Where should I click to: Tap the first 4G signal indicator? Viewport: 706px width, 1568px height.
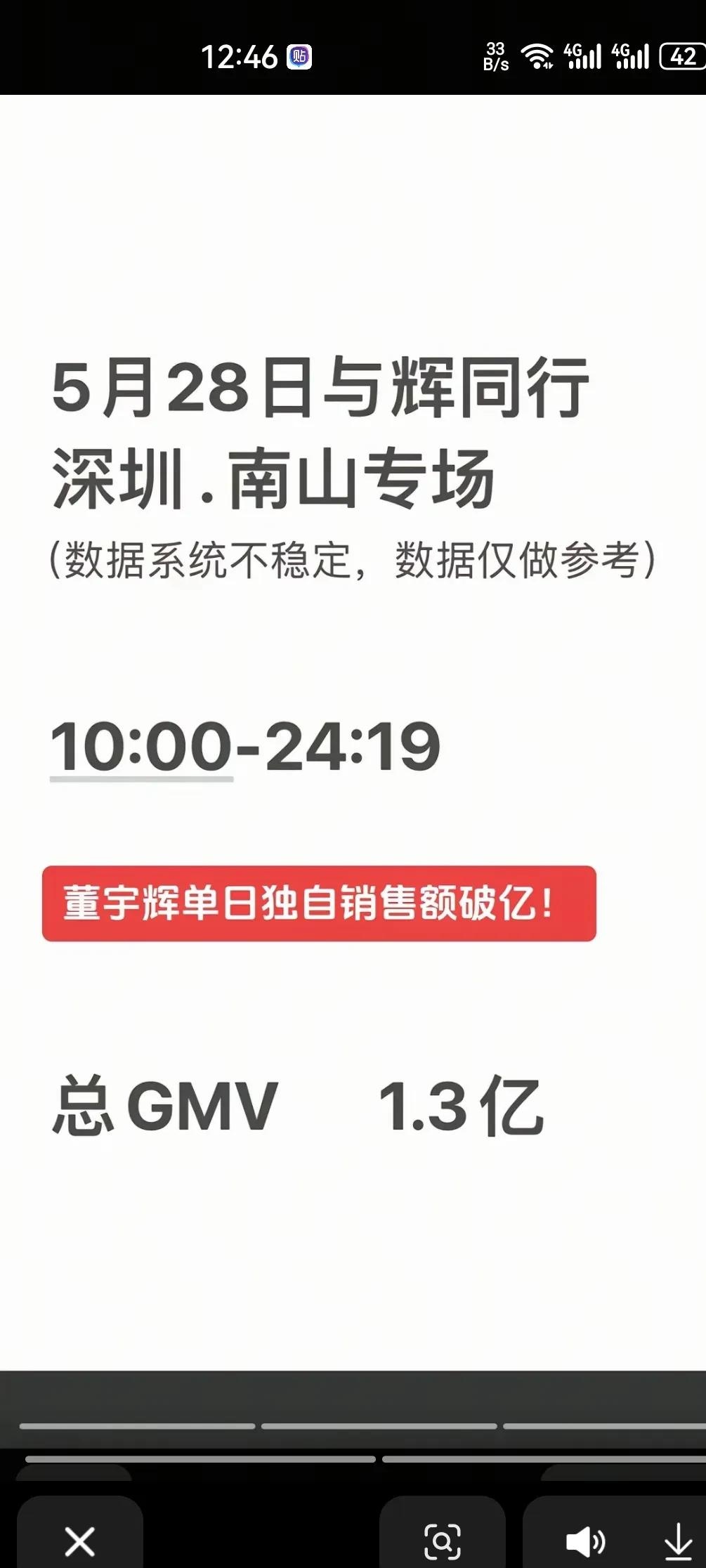pyautogui.click(x=580, y=54)
